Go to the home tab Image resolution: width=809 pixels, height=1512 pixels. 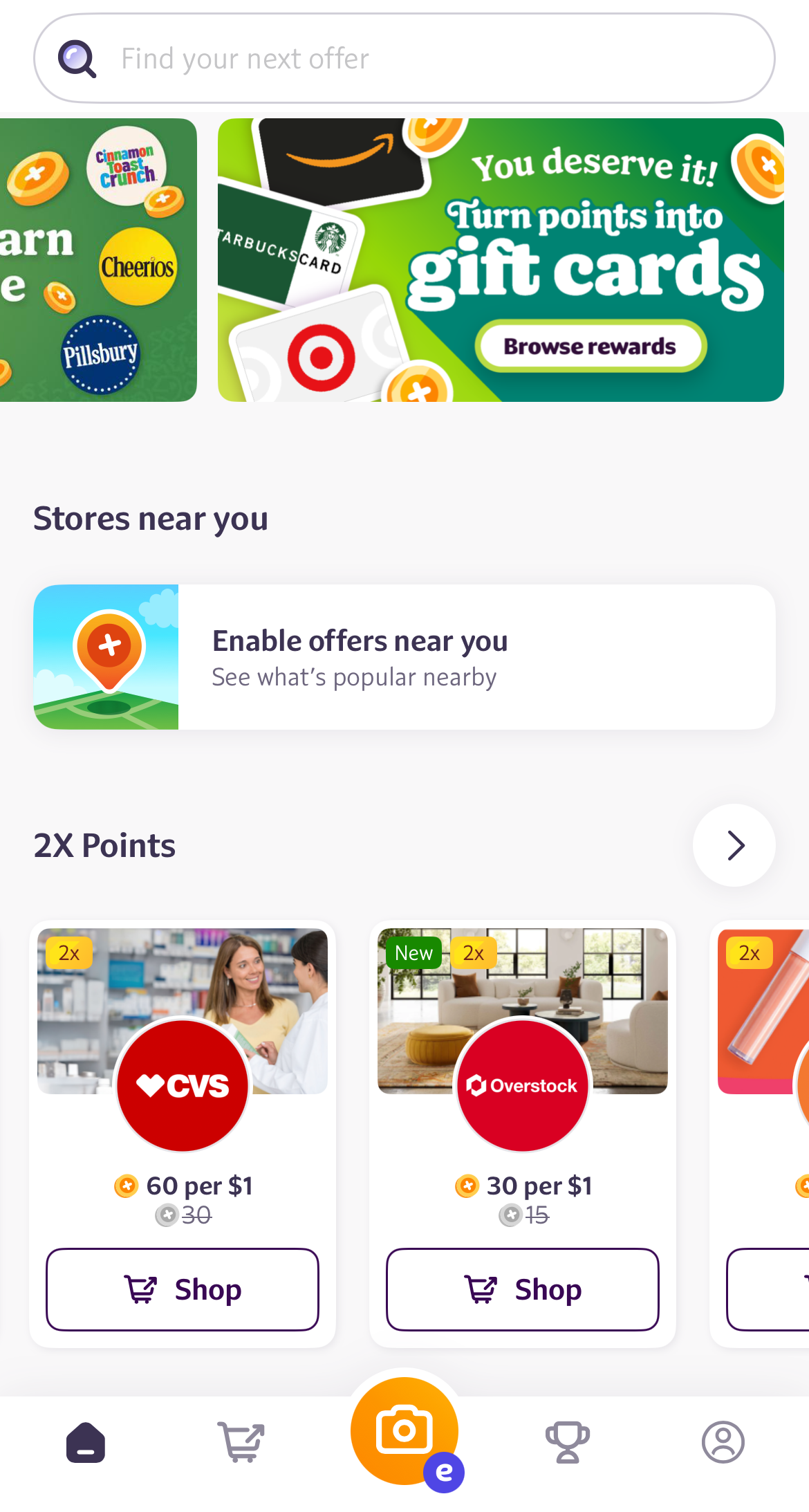pyautogui.click(x=86, y=1443)
